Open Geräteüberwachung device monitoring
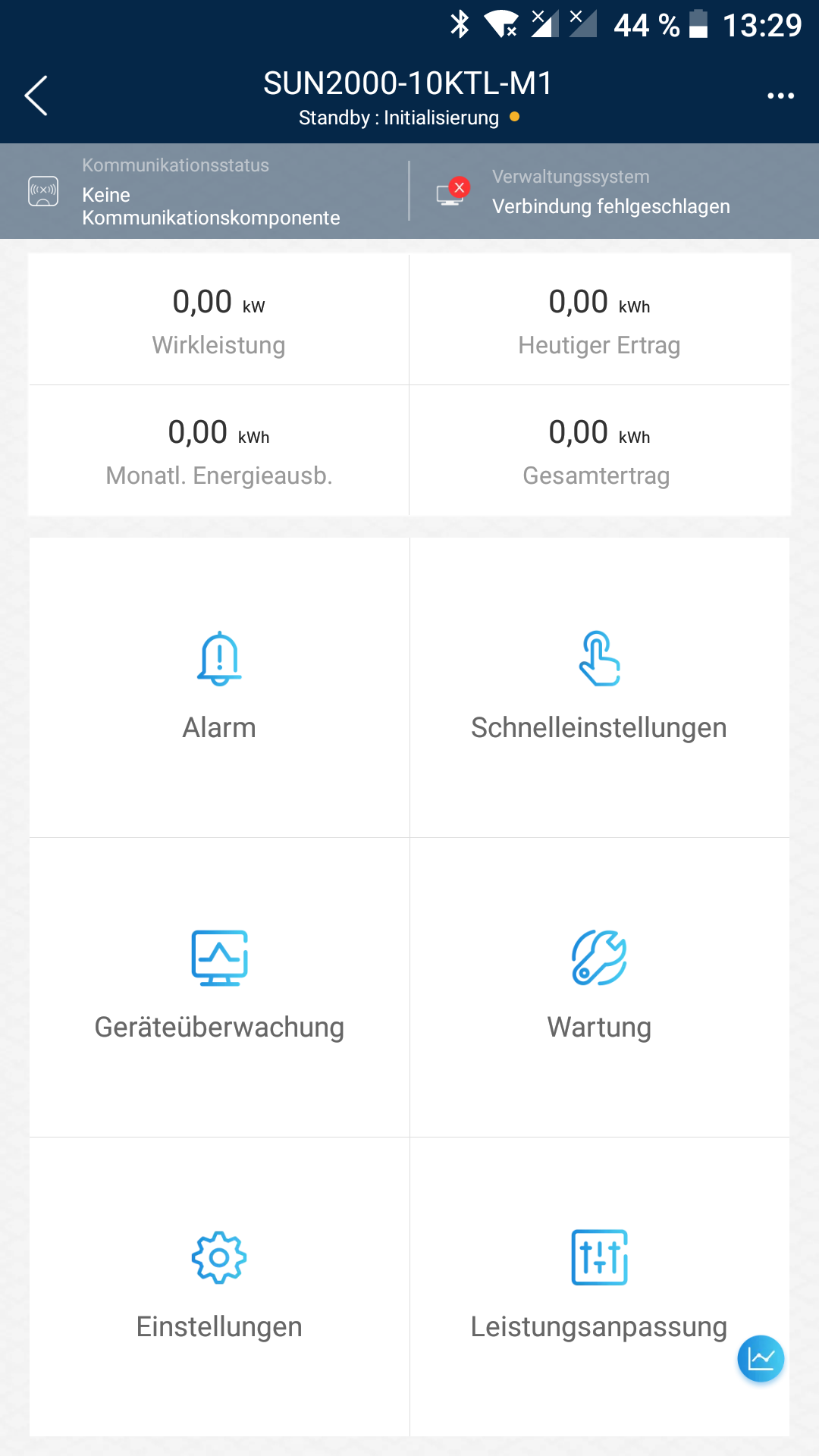The image size is (819, 1456). pyautogui.click(x=219, y=987)
